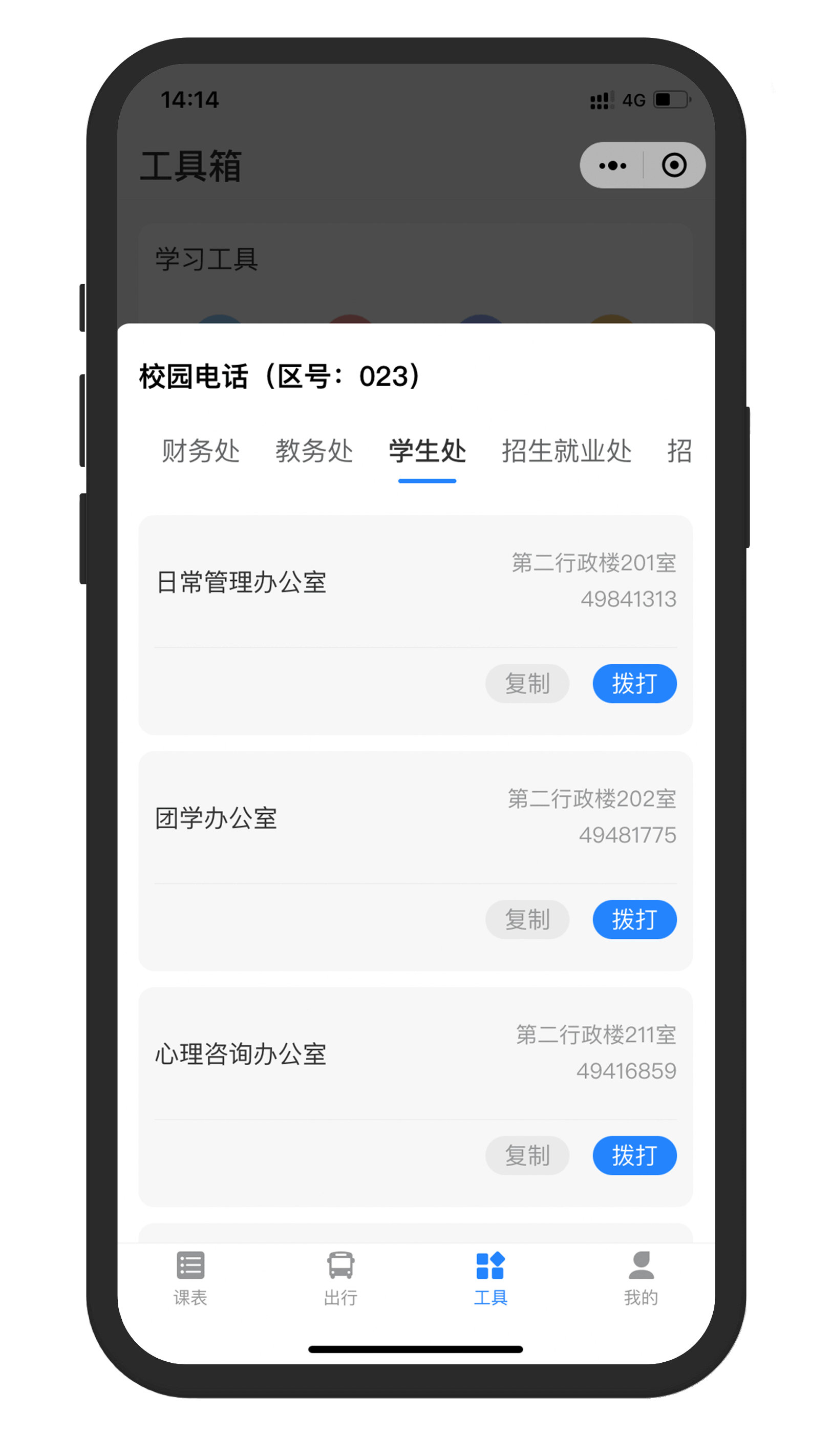Image resolution: width=832 pixels, height=1456 pixels.
Task: Select the 工具 tab
Action: coord(490,1279)
